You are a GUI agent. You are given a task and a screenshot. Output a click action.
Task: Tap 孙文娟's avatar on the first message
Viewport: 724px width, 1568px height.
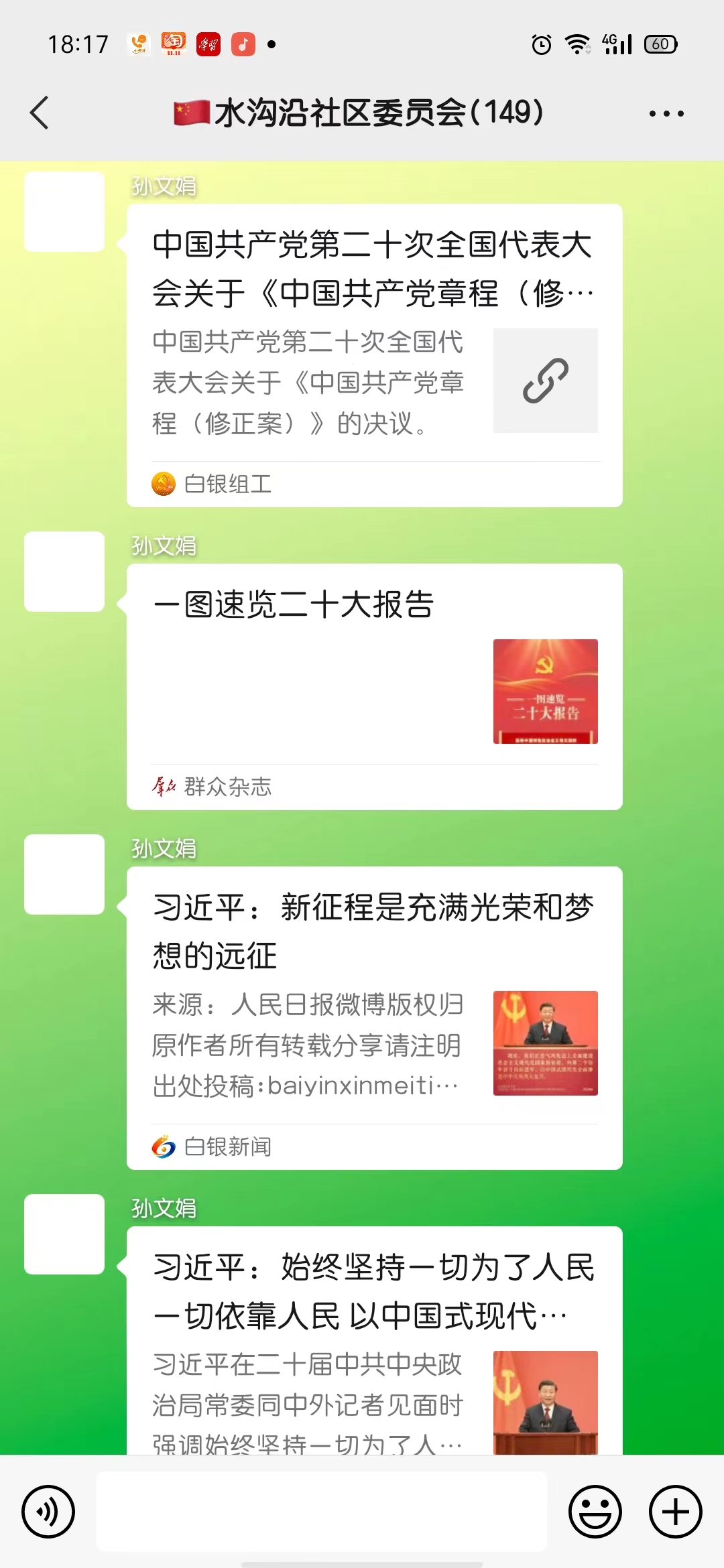[64, 211]
